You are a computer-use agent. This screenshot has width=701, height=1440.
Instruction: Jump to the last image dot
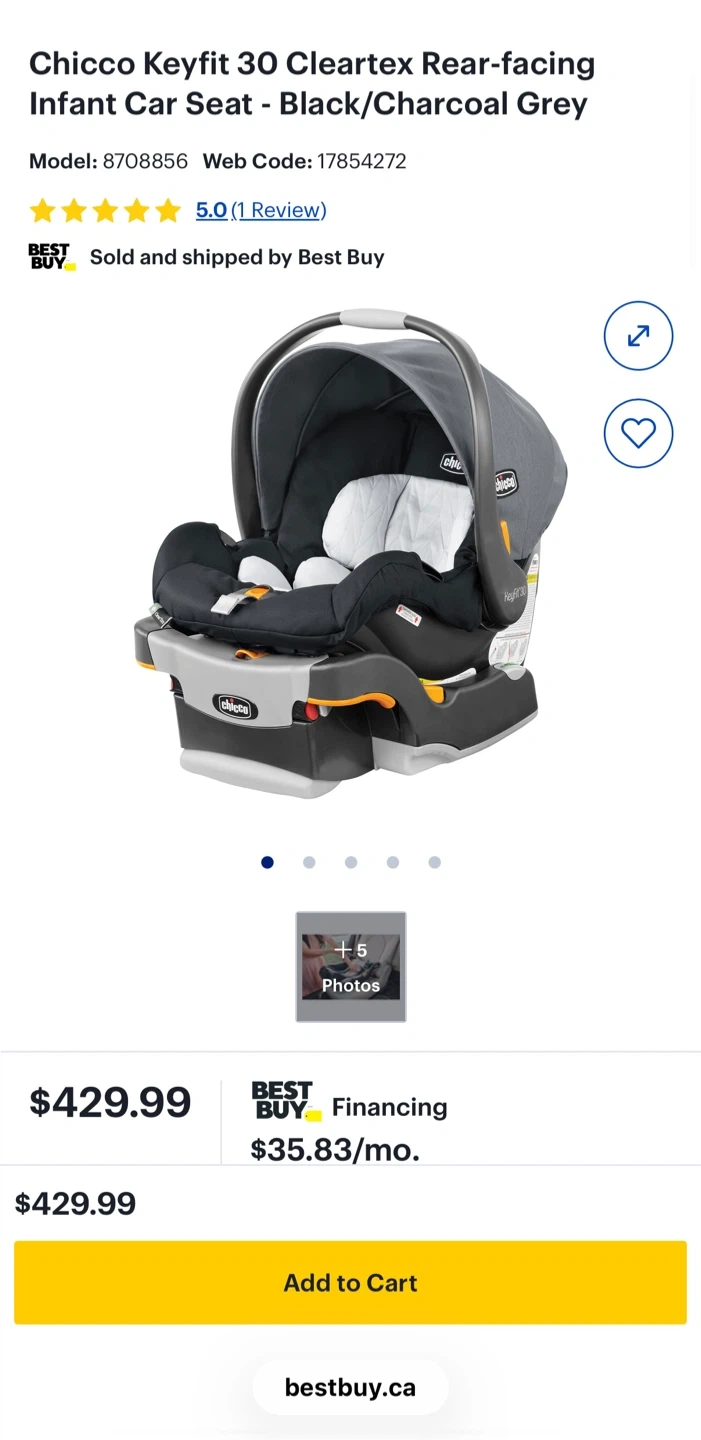[x=434, y=862]
